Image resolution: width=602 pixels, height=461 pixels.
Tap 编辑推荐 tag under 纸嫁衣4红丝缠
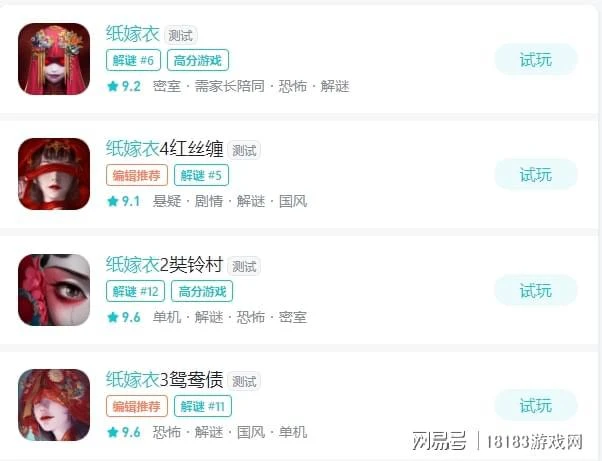(136, 176)
